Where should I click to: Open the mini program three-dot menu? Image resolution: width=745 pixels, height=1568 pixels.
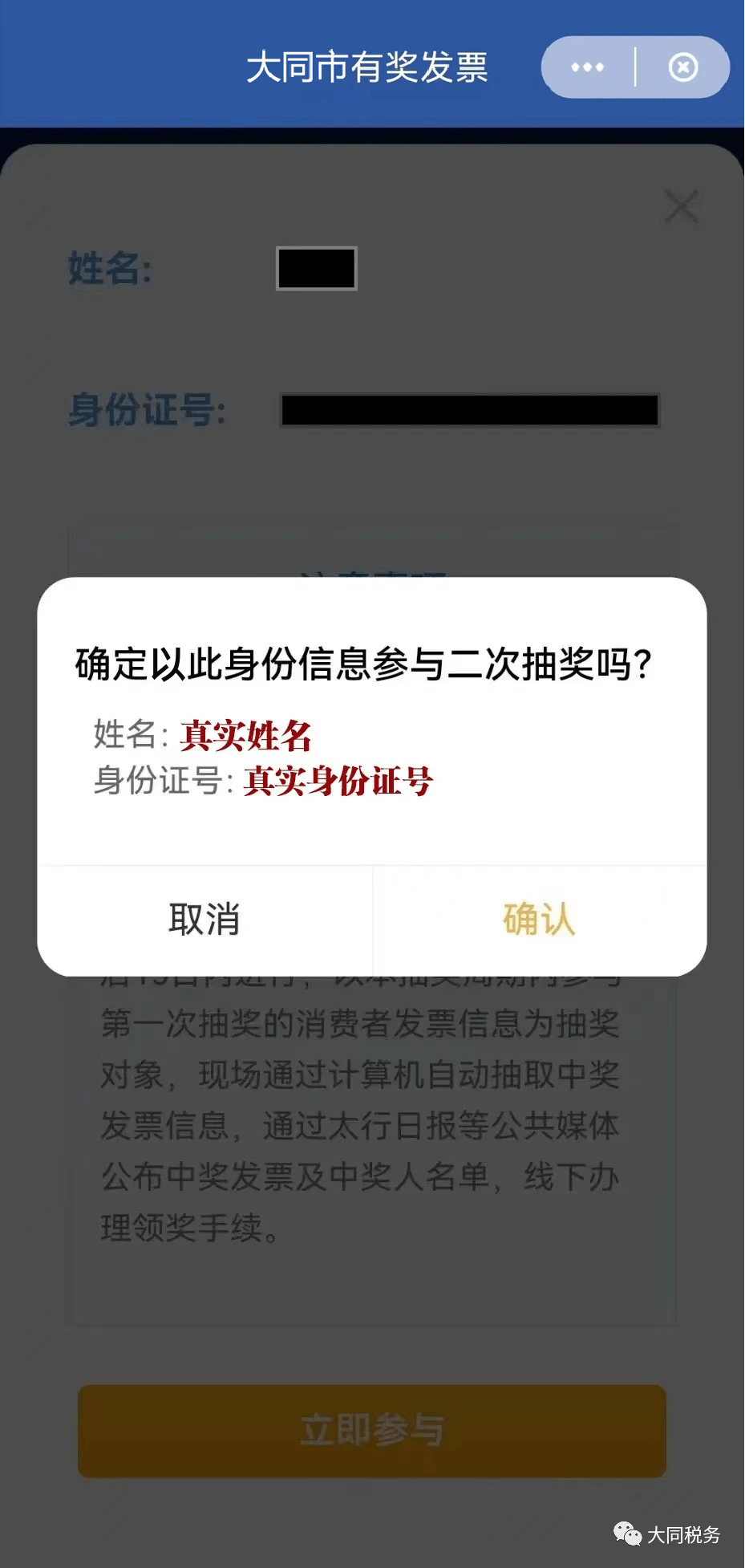(x=588, y=67)
